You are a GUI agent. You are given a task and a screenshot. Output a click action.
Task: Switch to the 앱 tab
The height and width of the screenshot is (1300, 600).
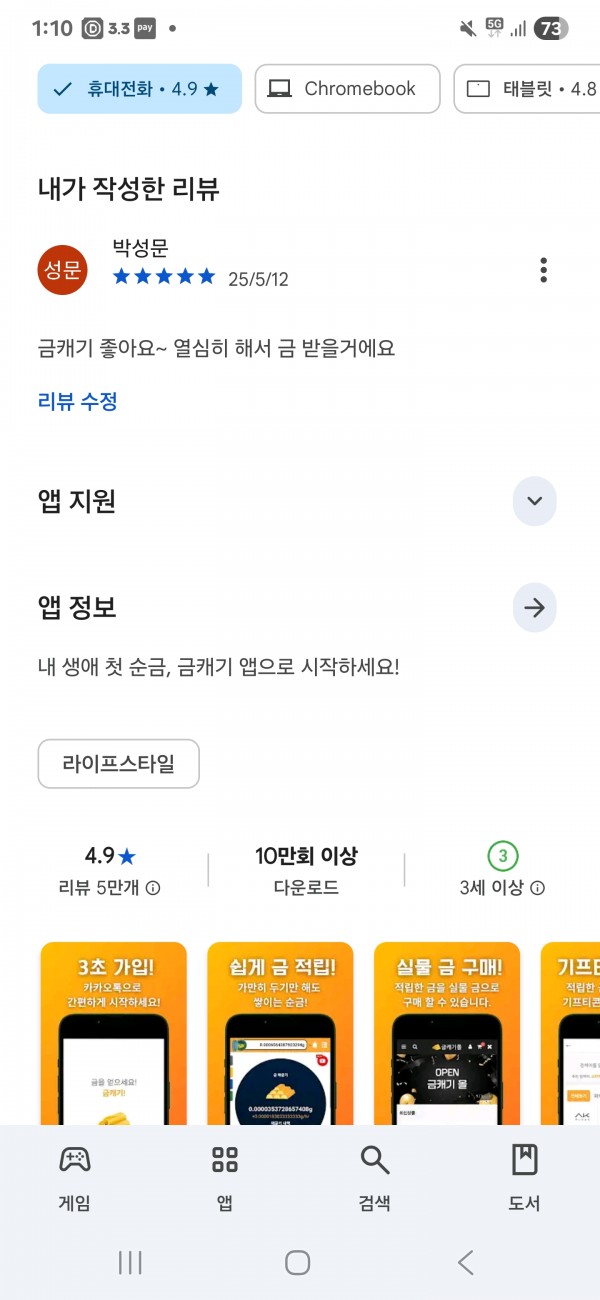click(225, 1178)
